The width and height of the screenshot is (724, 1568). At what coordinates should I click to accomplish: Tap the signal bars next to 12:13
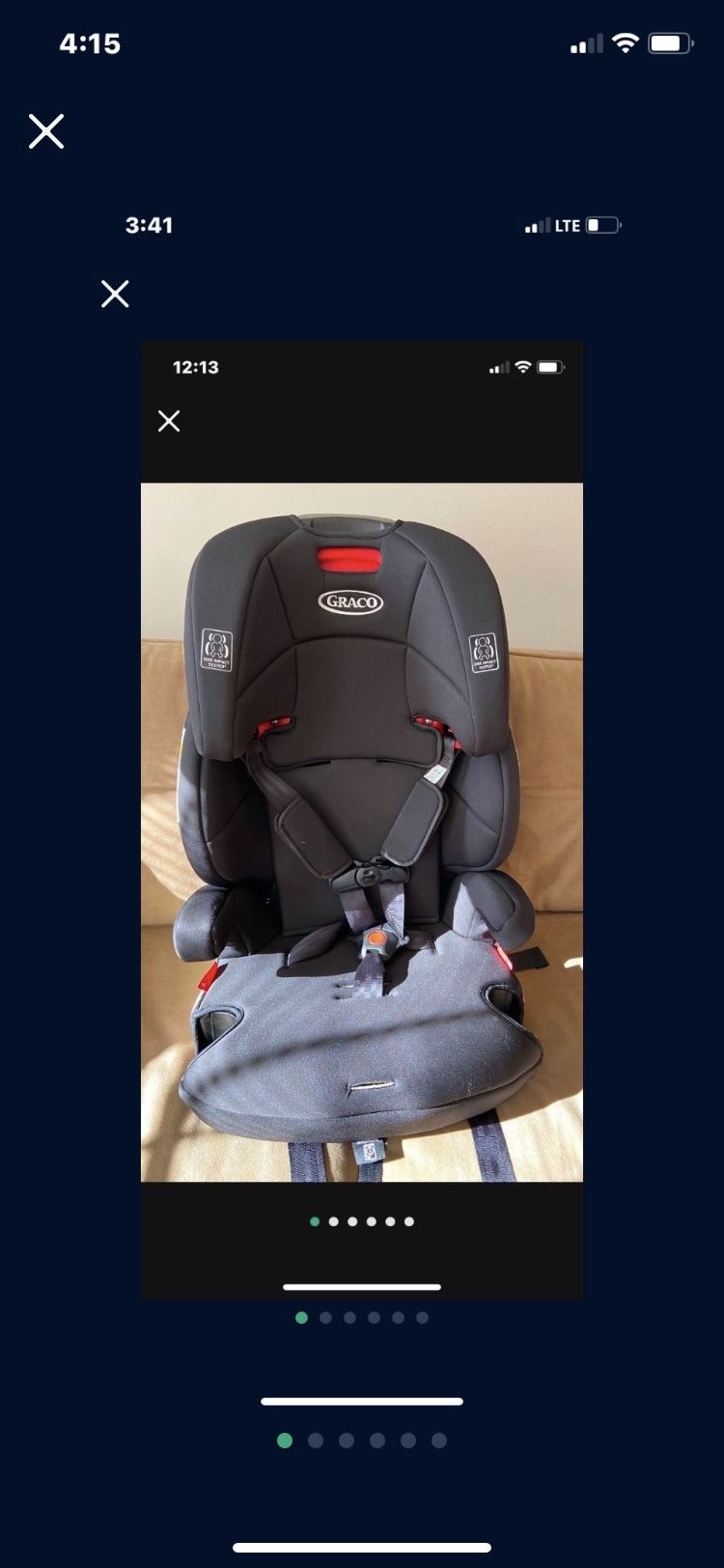[497, 368]
